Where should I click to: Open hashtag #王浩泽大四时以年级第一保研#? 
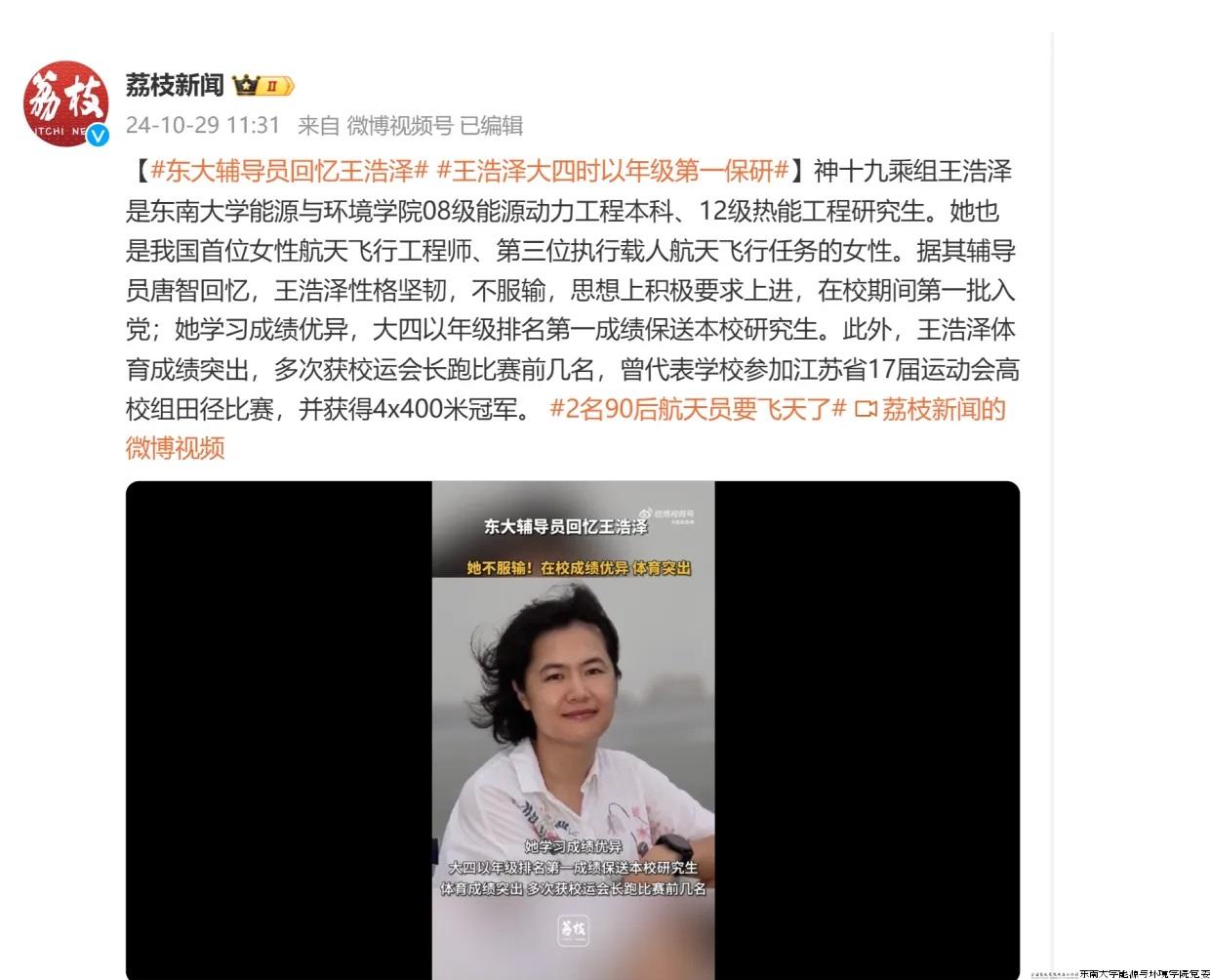pos(612,172)
